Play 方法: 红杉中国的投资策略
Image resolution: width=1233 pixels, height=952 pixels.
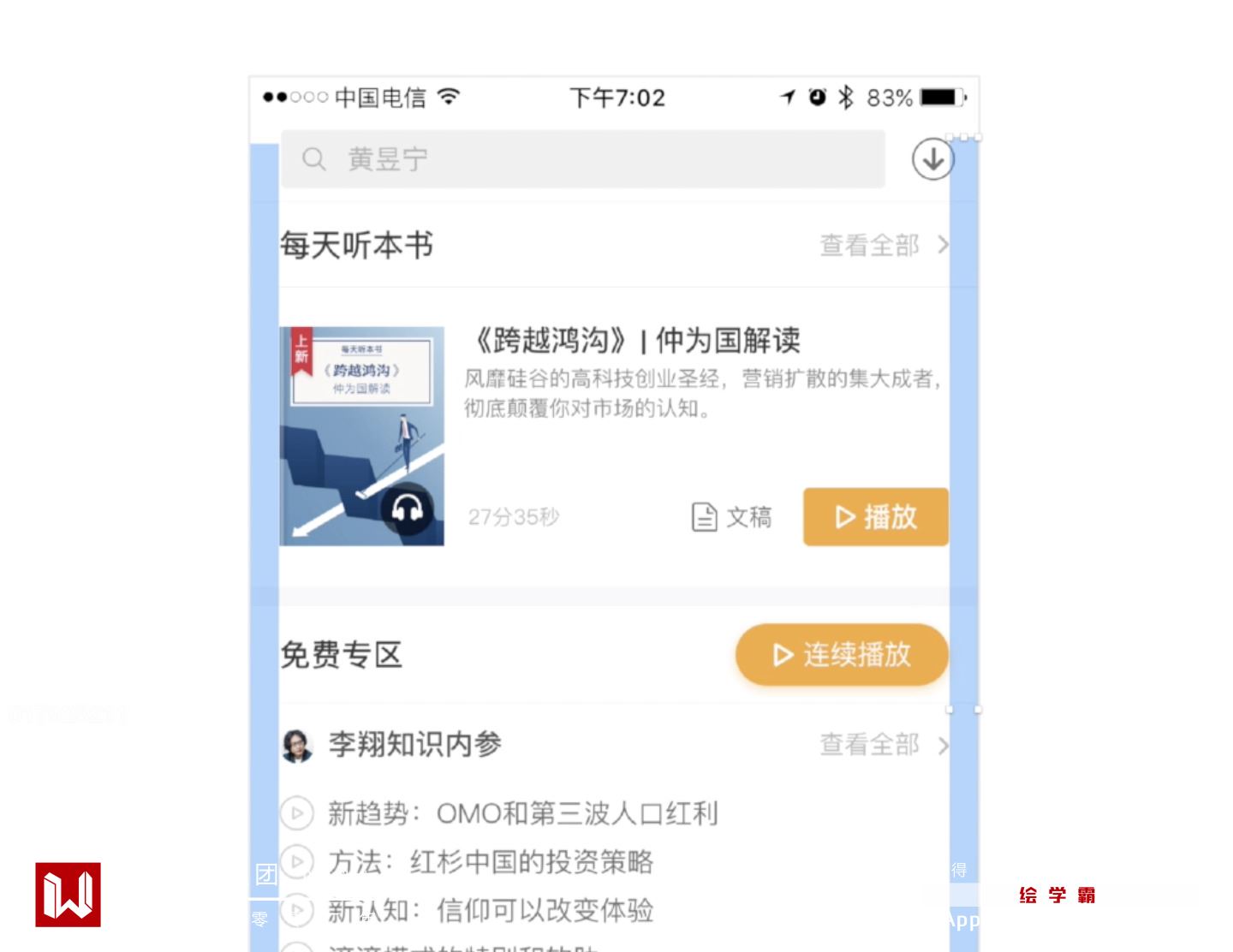click(297, 861)
